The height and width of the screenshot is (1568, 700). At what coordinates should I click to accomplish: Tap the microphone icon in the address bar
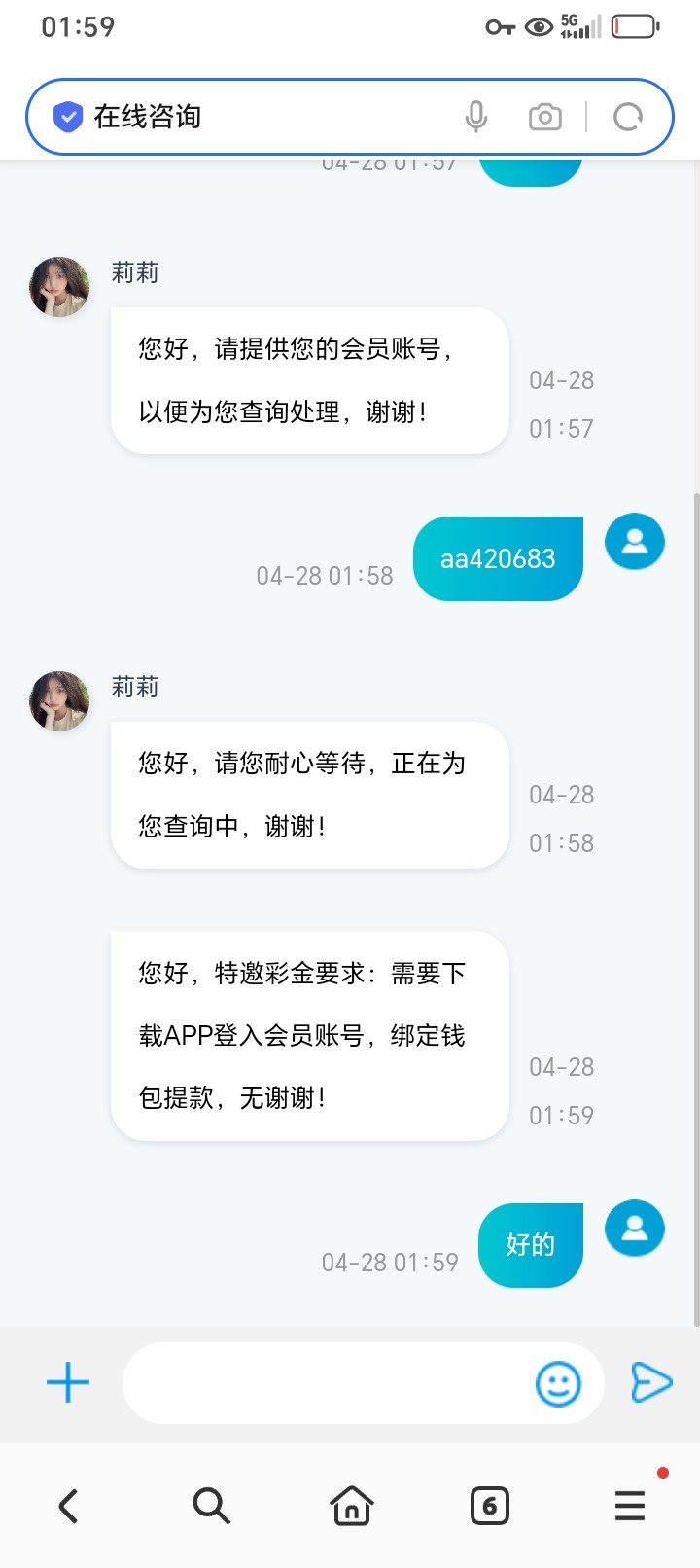point(475,117)
